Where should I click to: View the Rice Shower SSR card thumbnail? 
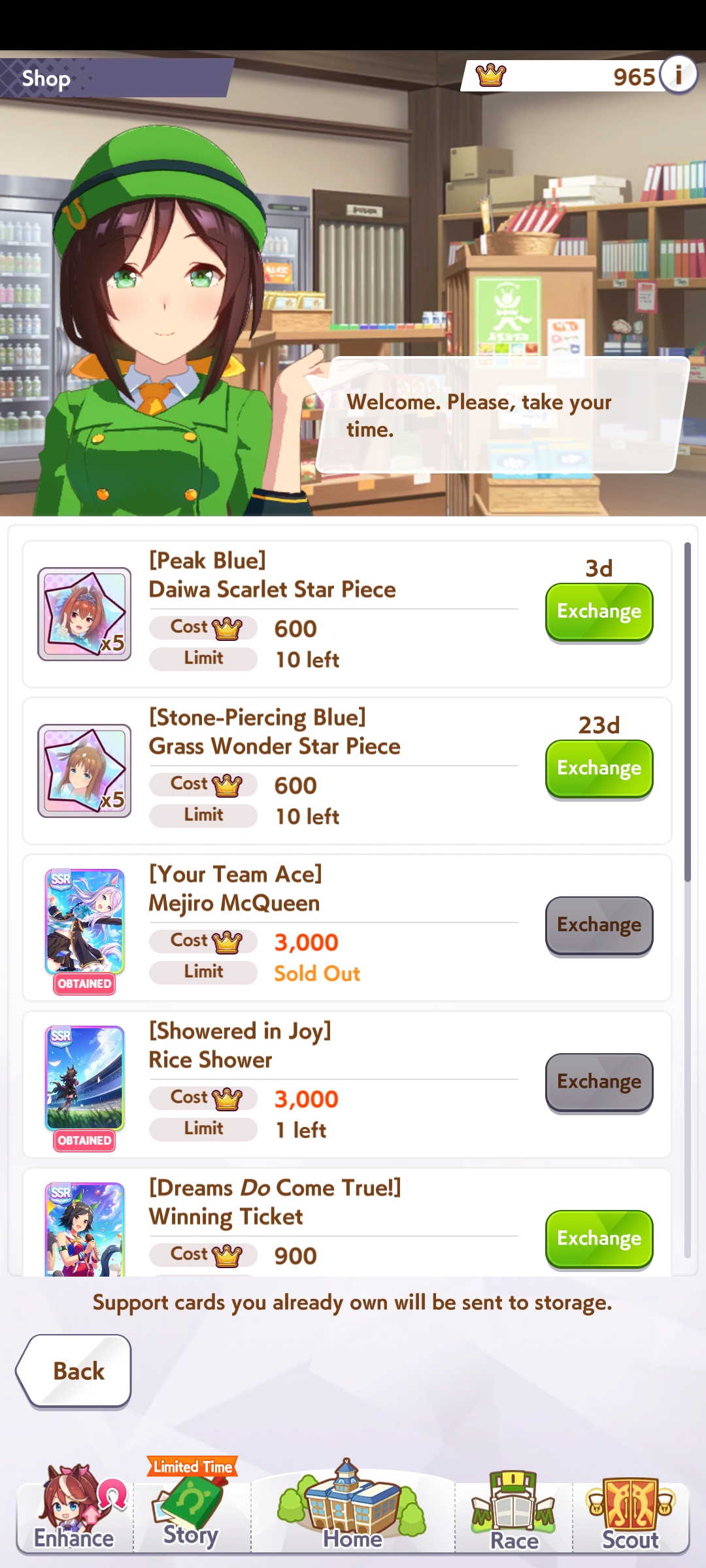(84, 1078)
